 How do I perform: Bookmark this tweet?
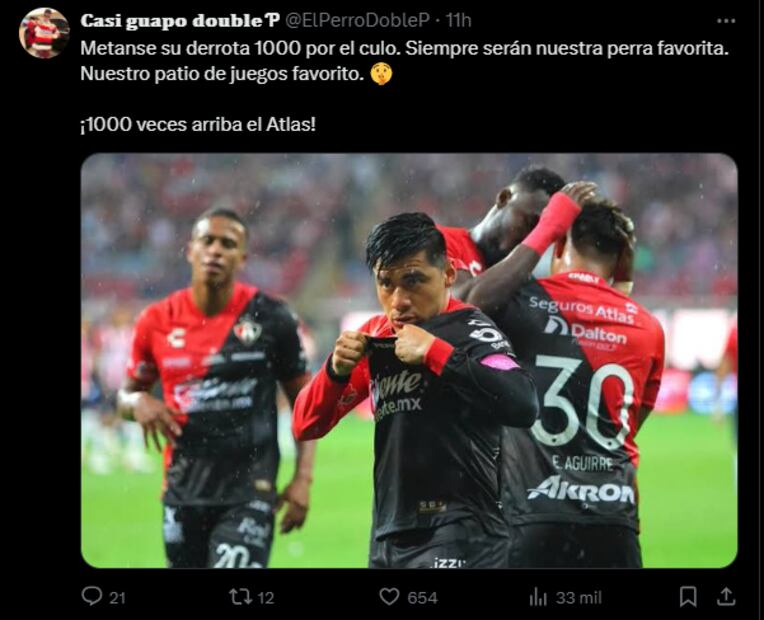688,596
